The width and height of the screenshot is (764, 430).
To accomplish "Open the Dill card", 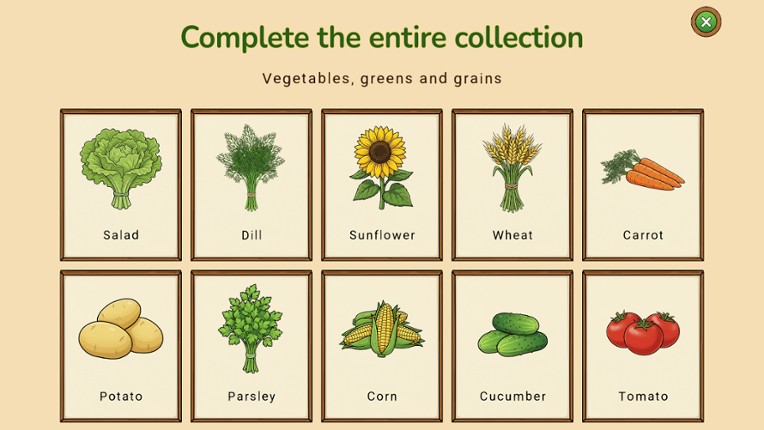I will (x=251, y=184).
